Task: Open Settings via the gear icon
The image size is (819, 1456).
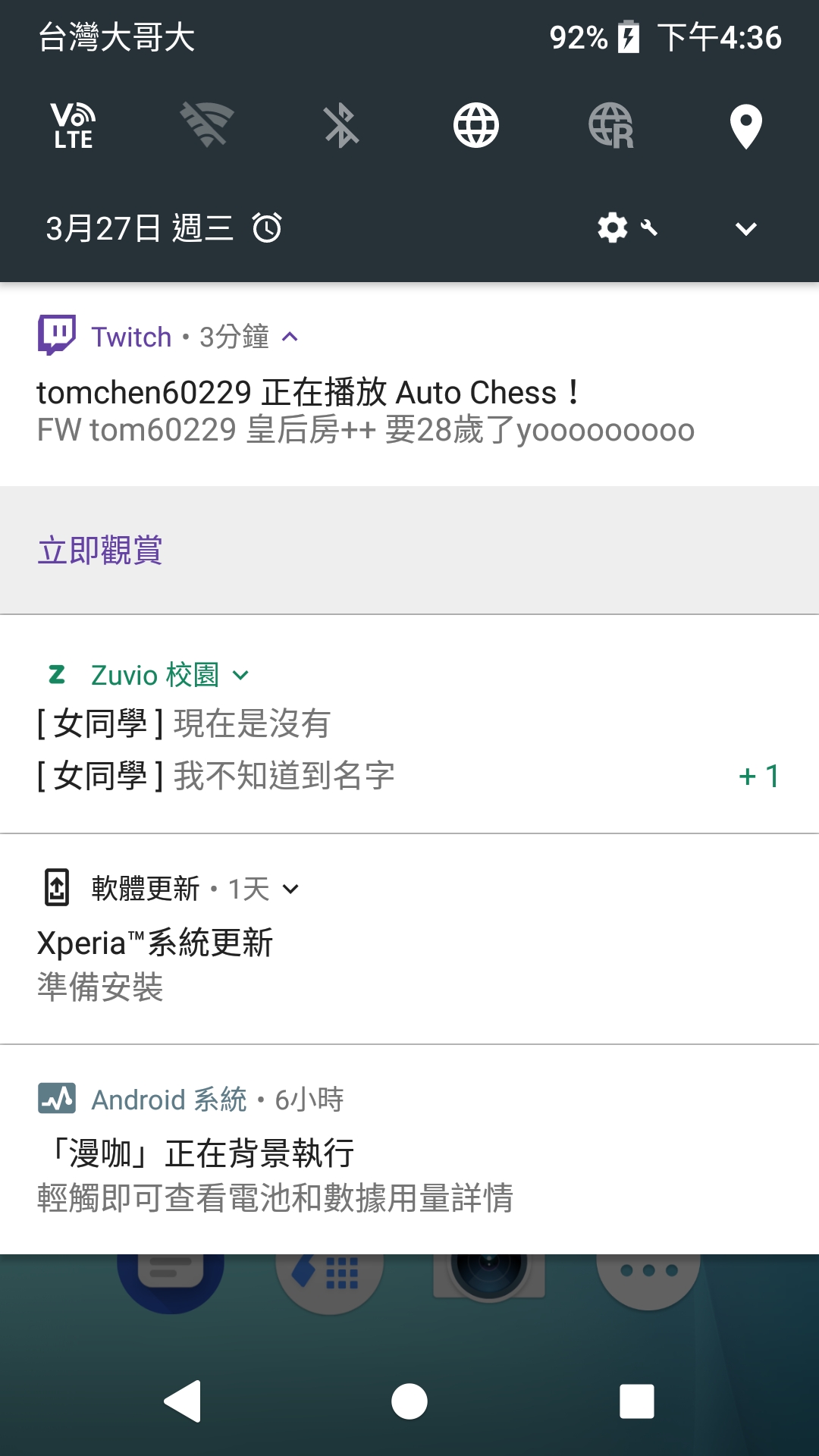Action: coord(611,227)
